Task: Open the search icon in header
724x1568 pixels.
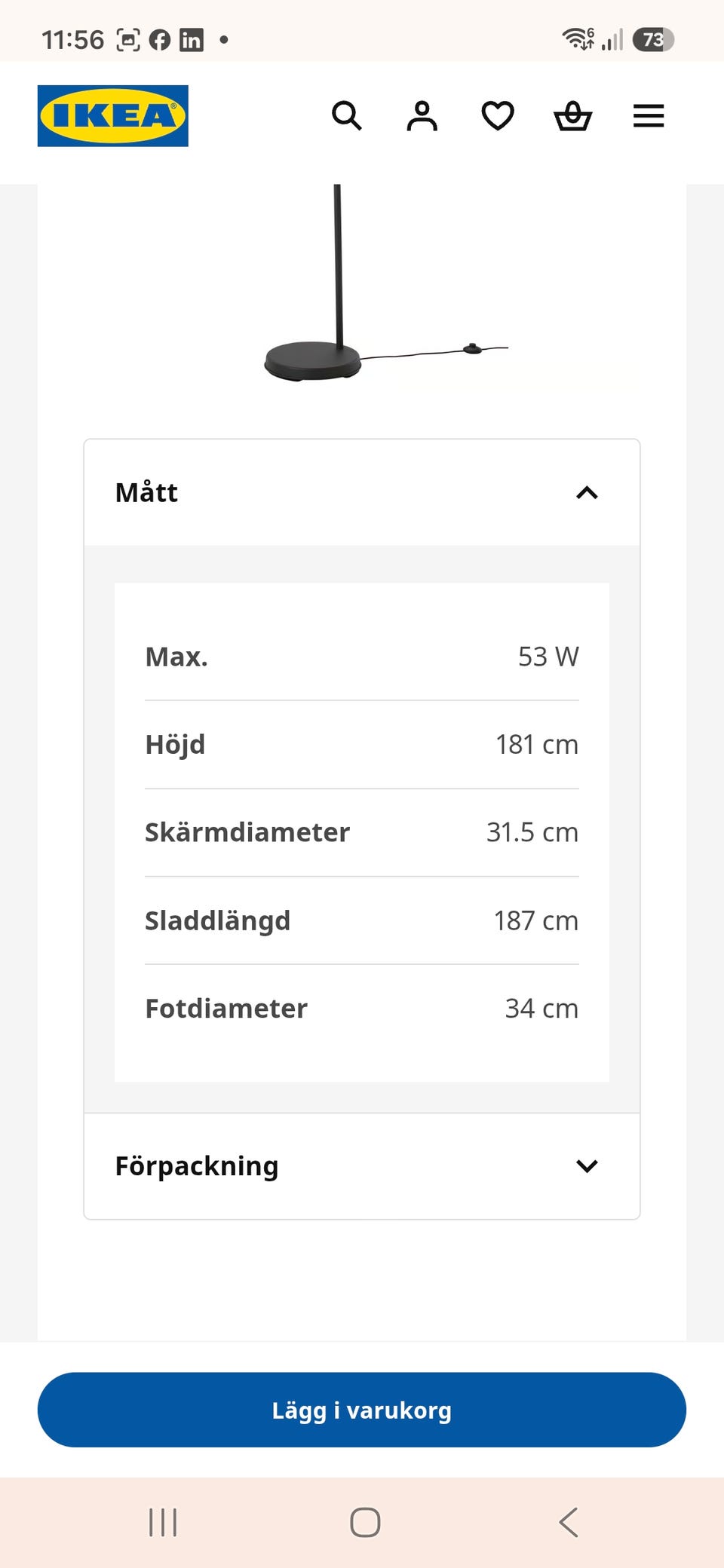Action: tap(347, 116)
